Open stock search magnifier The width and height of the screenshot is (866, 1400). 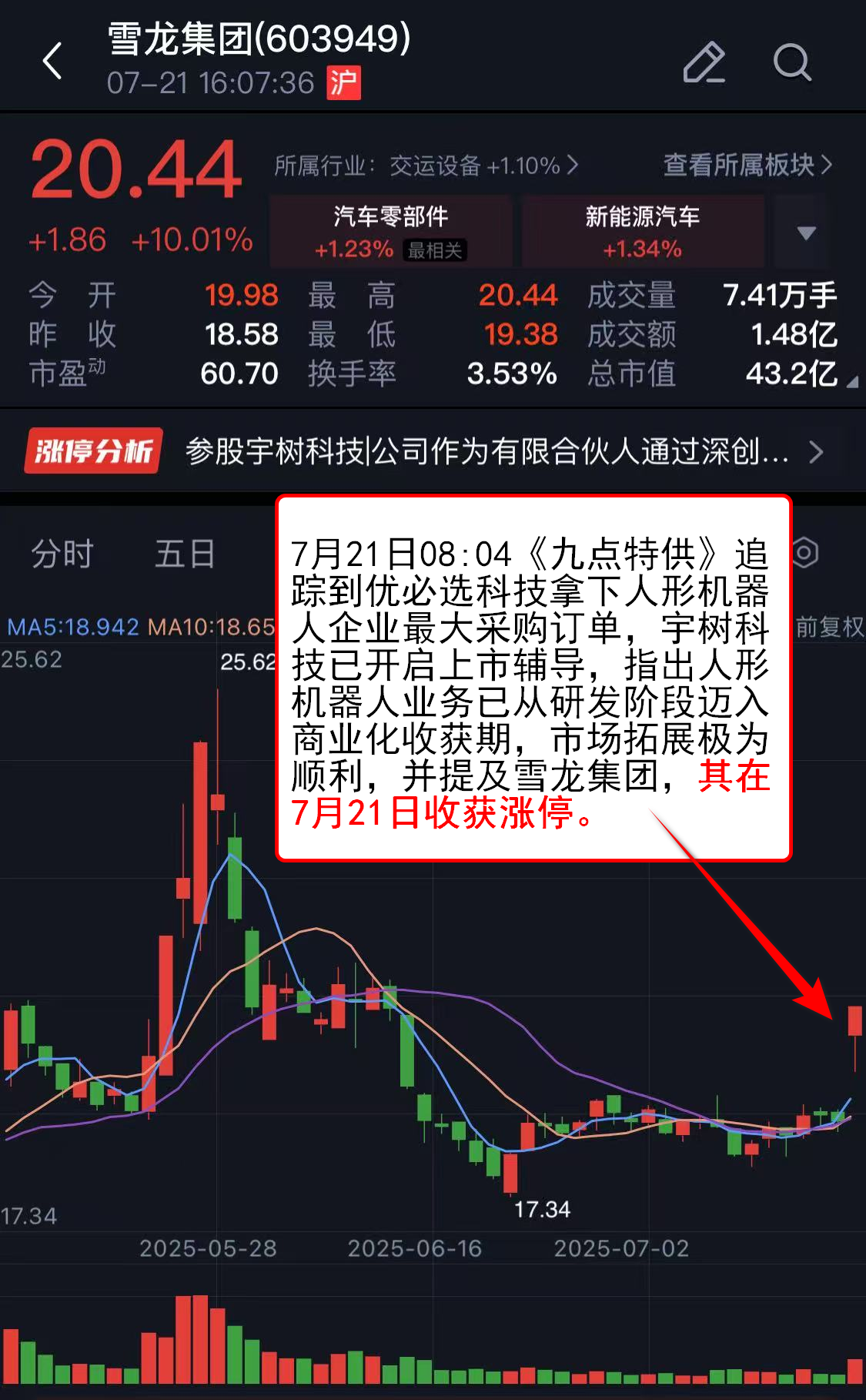coord(792,62)
